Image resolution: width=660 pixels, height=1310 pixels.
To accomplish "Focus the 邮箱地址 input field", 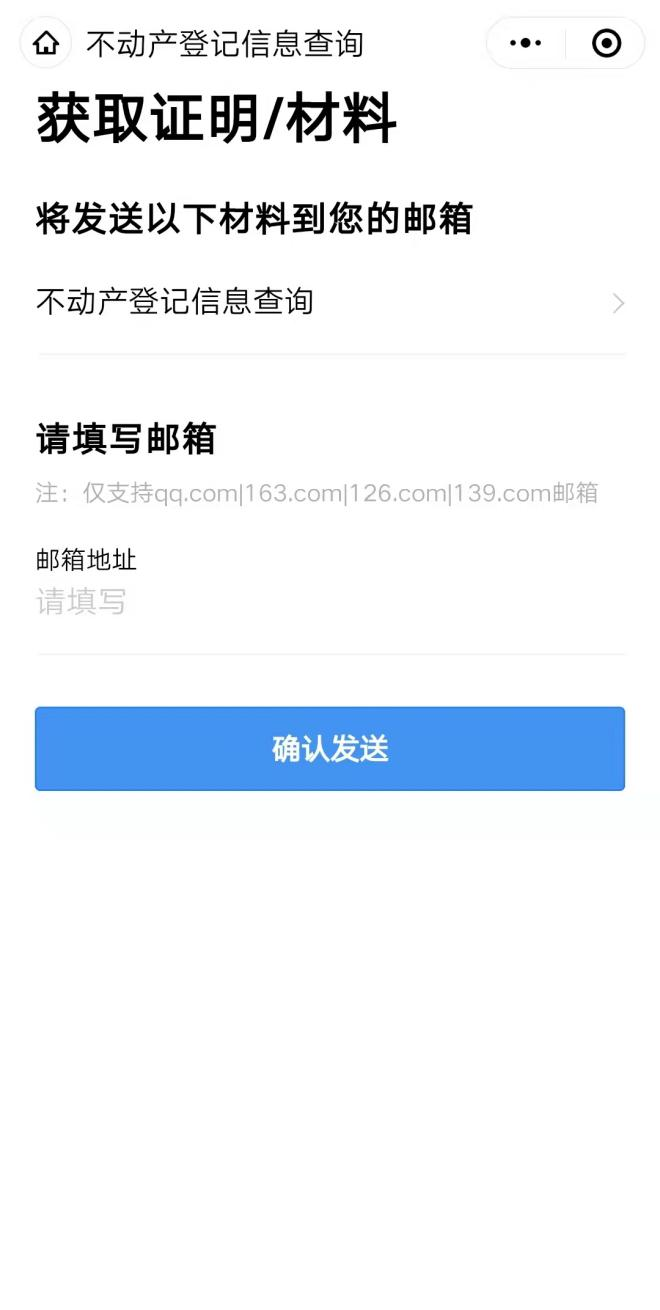I will click(x=330, y=602).
